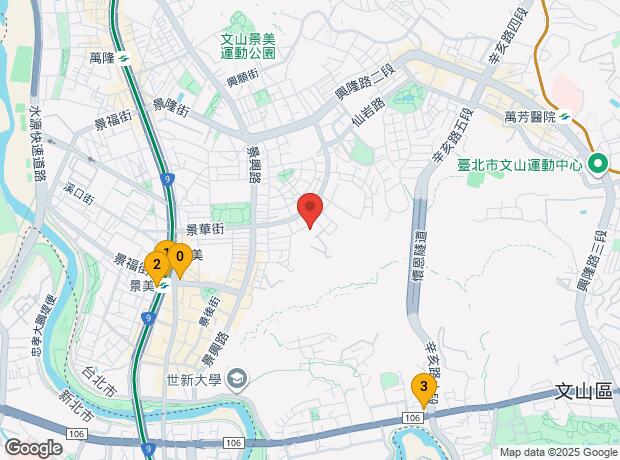This screenshot has width=620, height=460.
Task: Select orange marker number 2
Action: point(155,265)
